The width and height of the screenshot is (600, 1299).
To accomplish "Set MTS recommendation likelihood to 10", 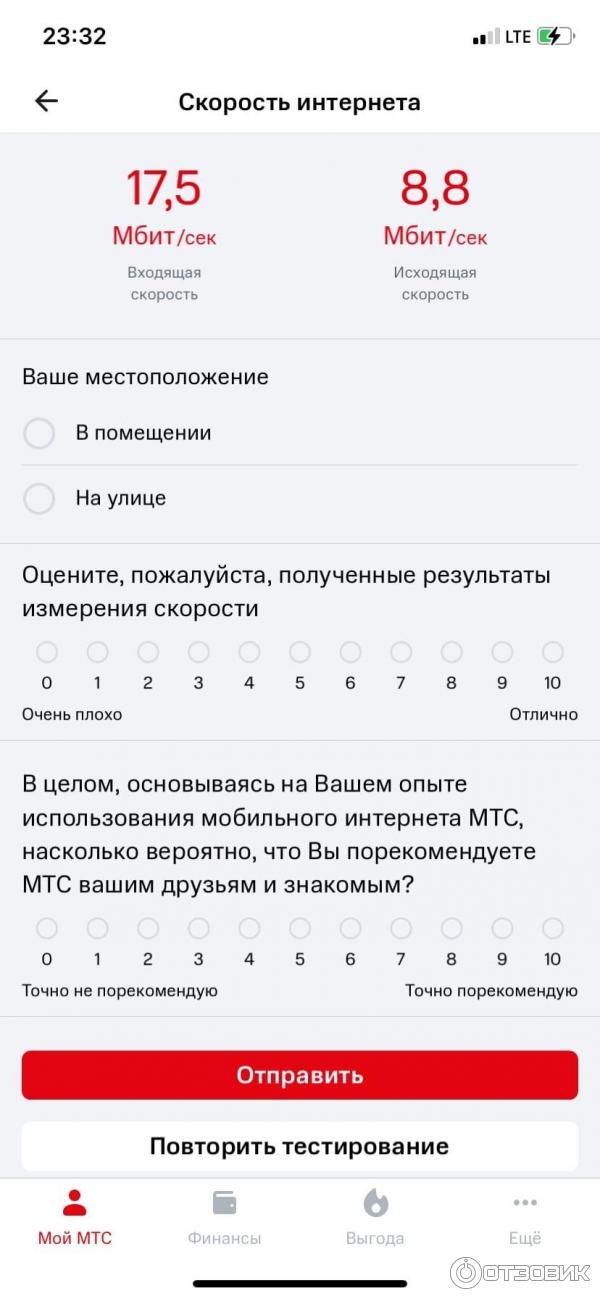I will 552,929.
